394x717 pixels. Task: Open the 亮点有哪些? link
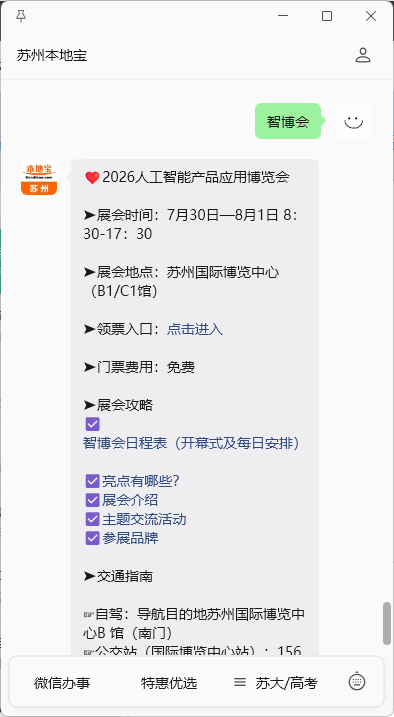coord(141,481)
